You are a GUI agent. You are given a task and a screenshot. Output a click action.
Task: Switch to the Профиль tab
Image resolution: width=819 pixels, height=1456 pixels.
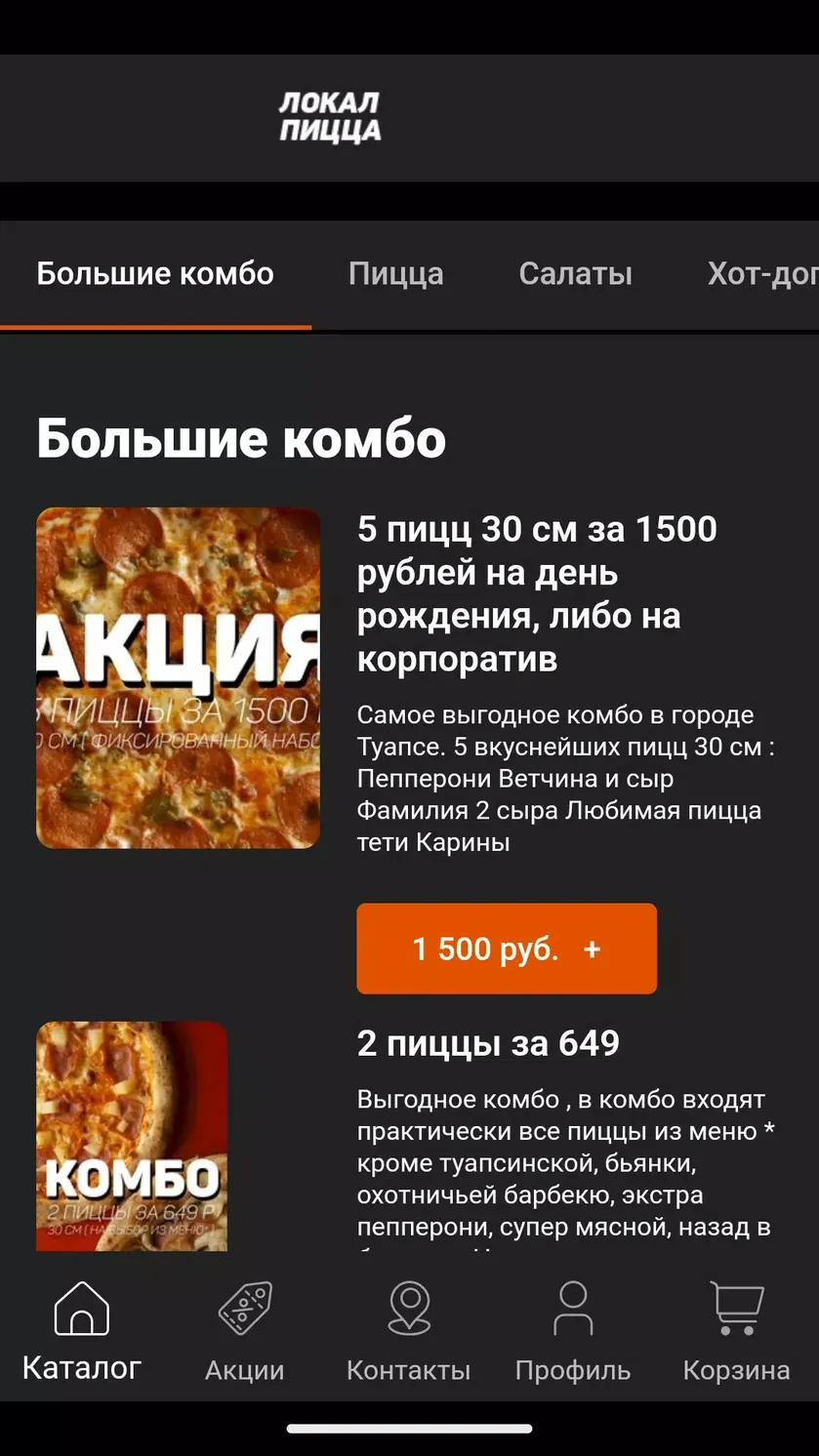tap(573, 1331)
